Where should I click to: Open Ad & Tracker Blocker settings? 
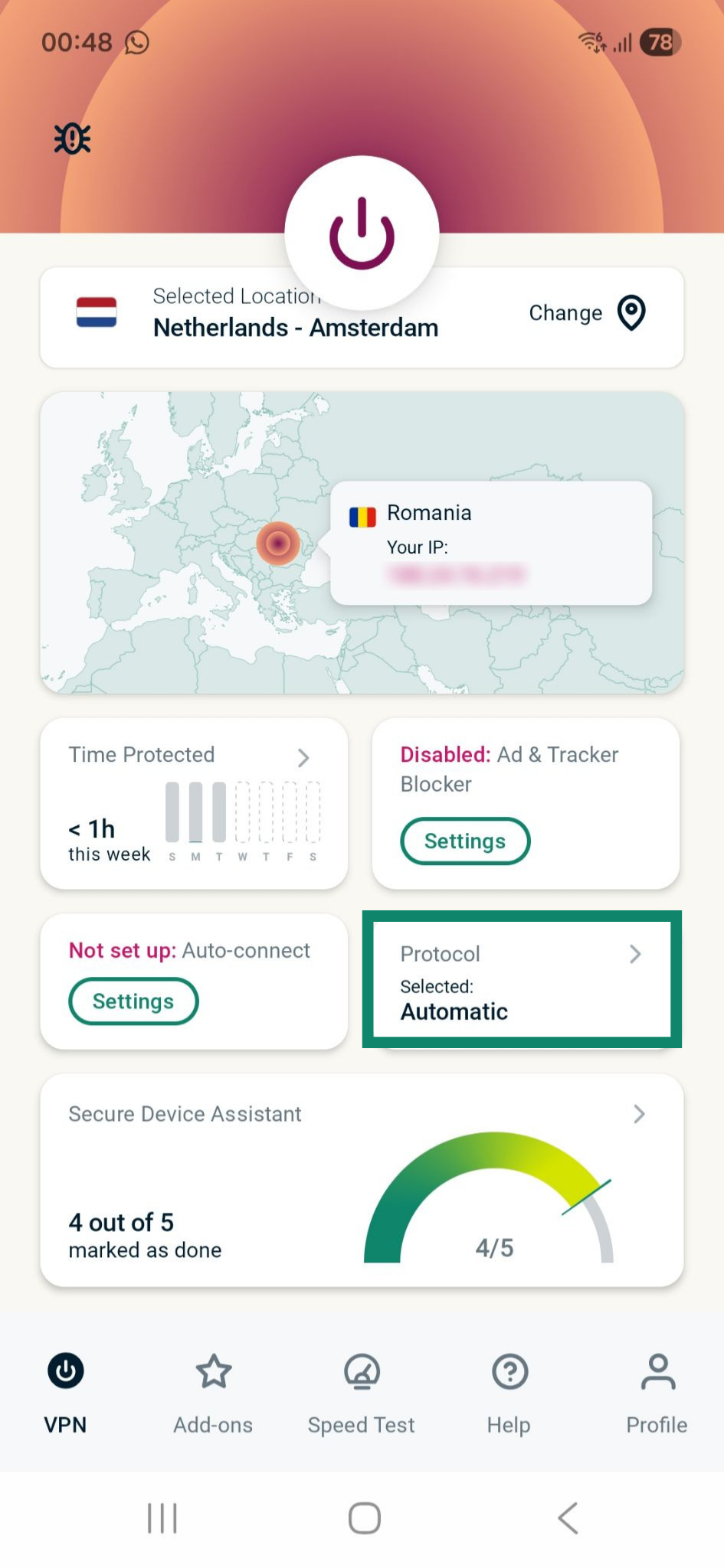click(x=464, y=841)
